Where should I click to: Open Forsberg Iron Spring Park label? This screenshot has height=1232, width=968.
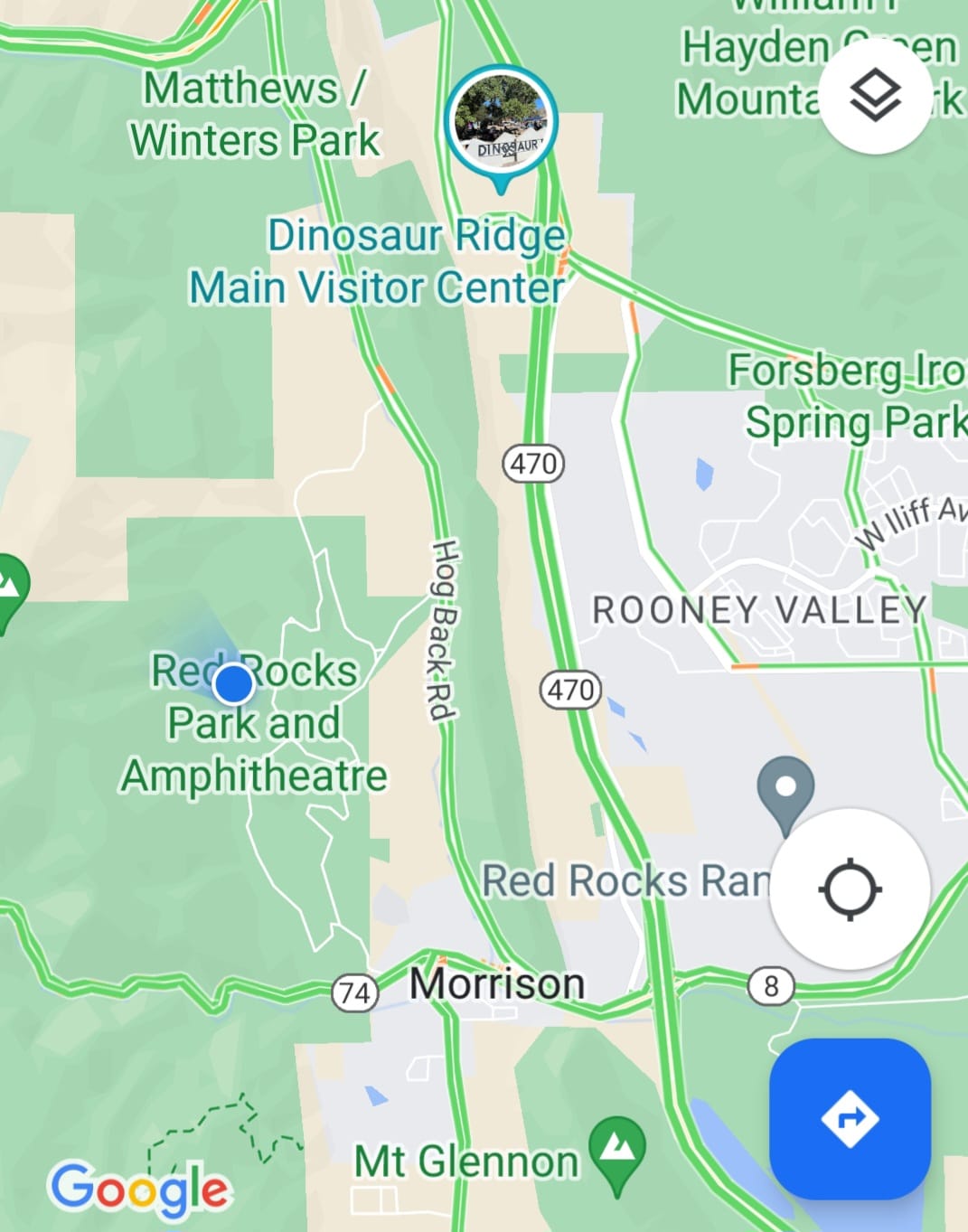[847, 396]
